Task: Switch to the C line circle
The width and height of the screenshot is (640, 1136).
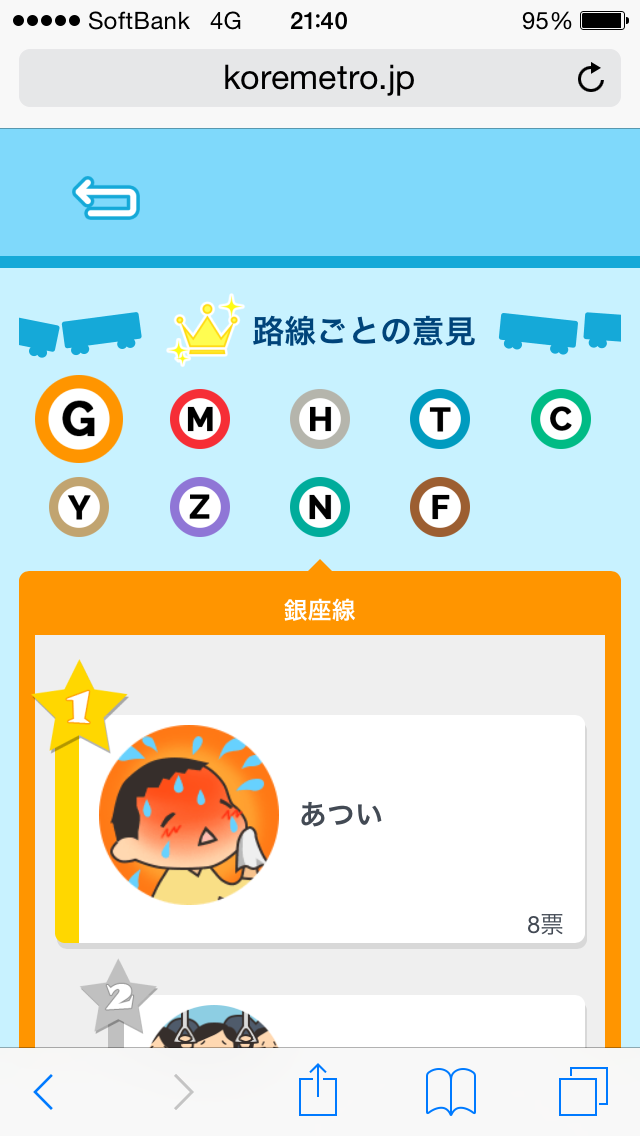Action: (560, 419)
